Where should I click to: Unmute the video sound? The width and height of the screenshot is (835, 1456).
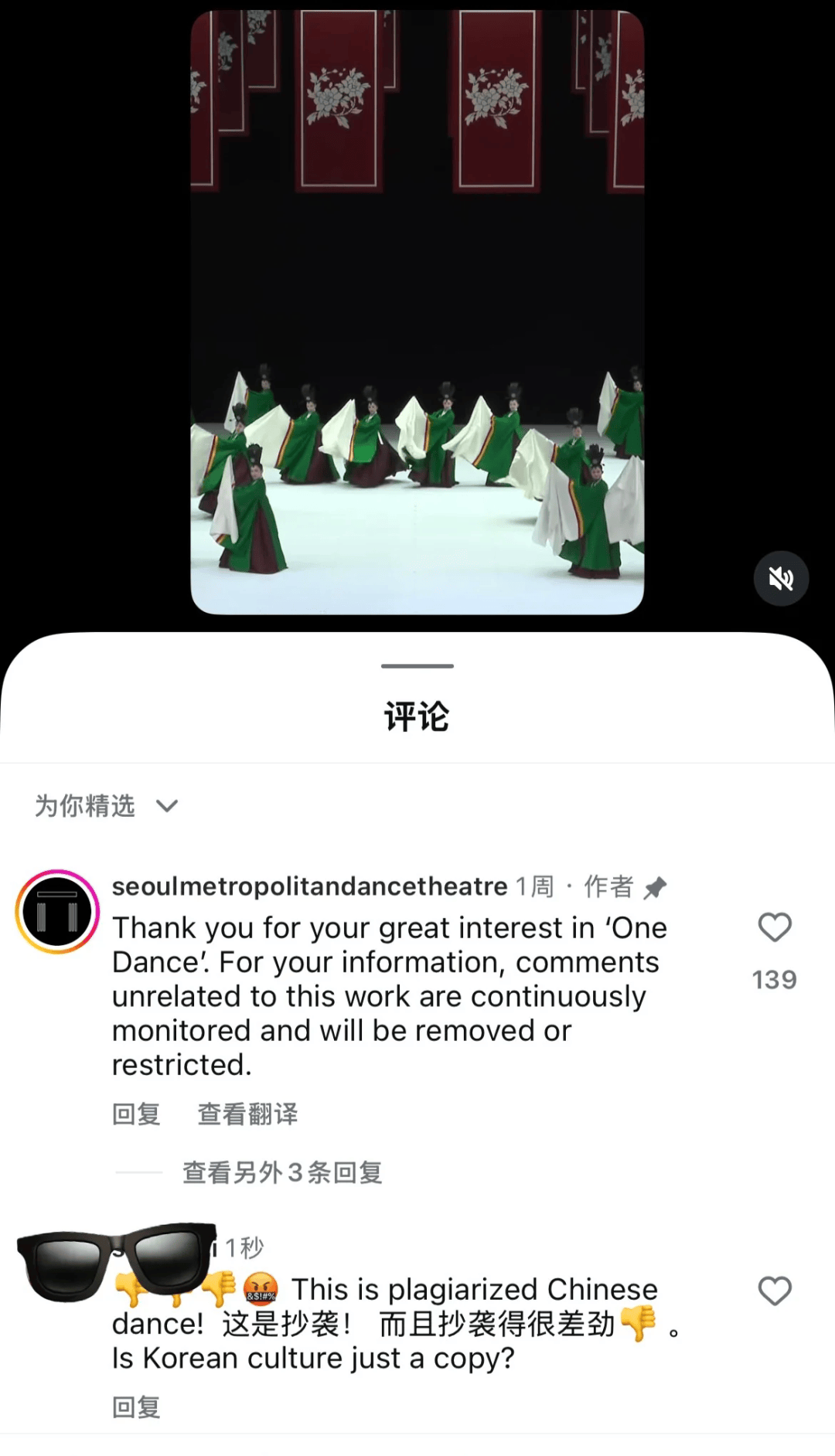[781, 578]
